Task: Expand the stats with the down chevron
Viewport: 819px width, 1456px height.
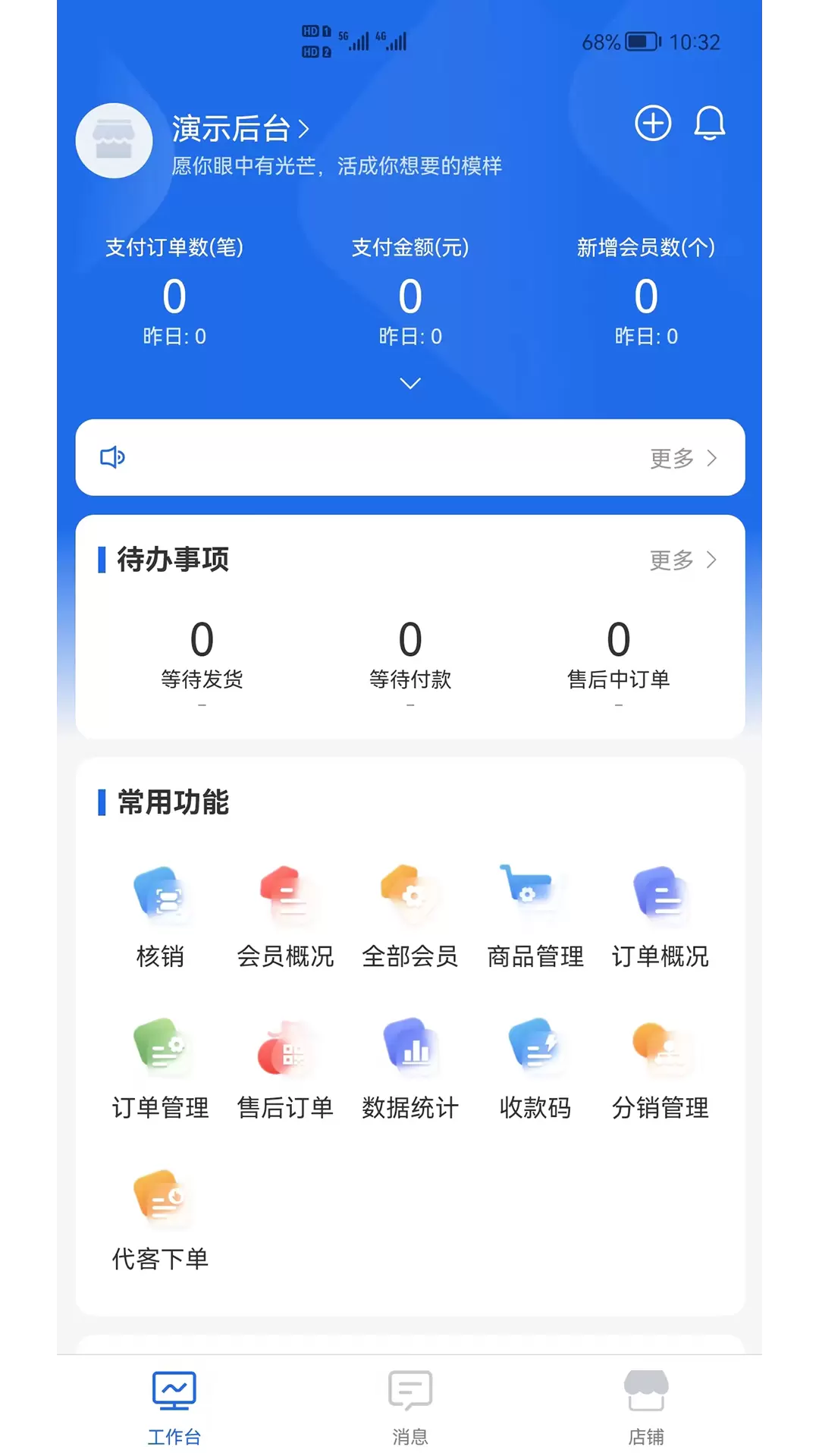Action: (410, 383)
